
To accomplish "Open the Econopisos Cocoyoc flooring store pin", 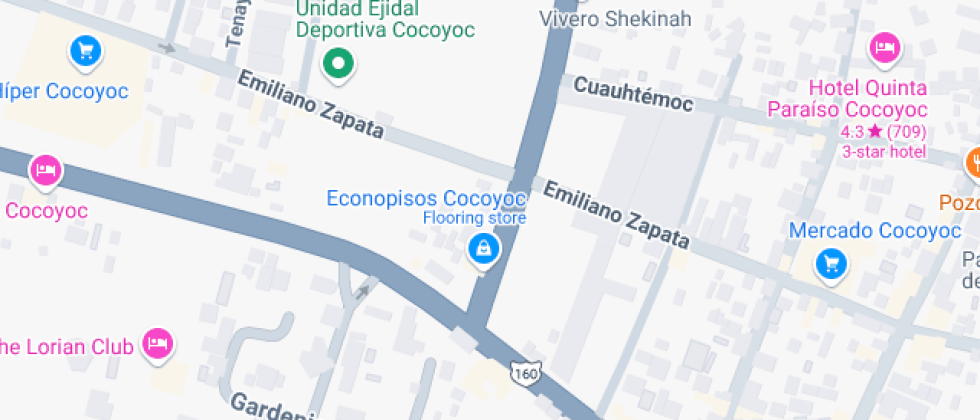I will click(x=483, y=249).
